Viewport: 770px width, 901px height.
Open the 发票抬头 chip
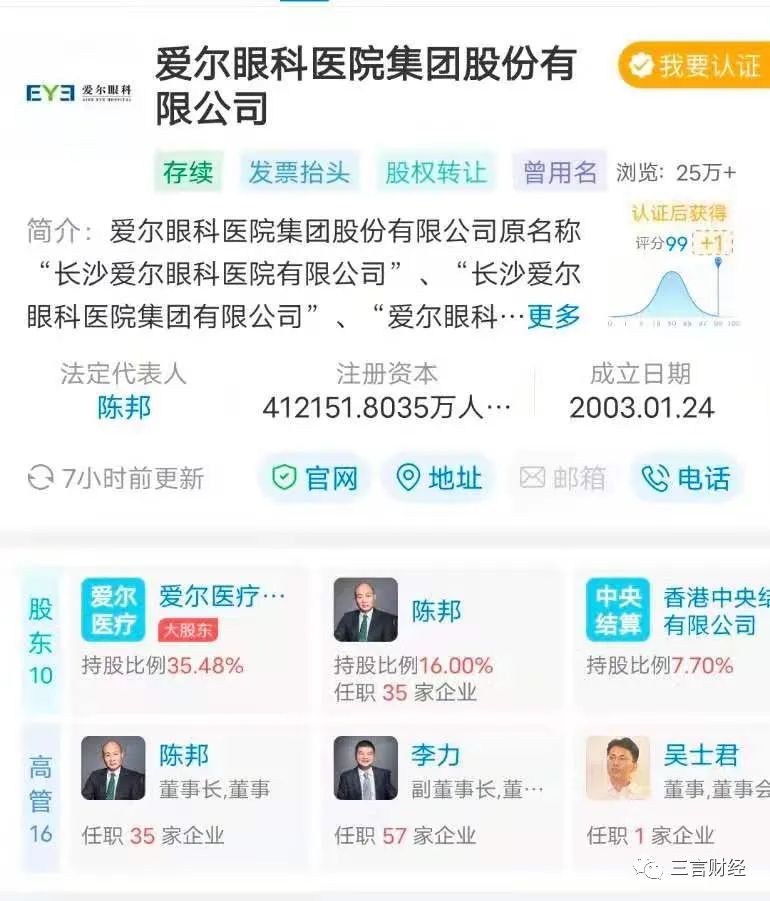pos(299,172)
